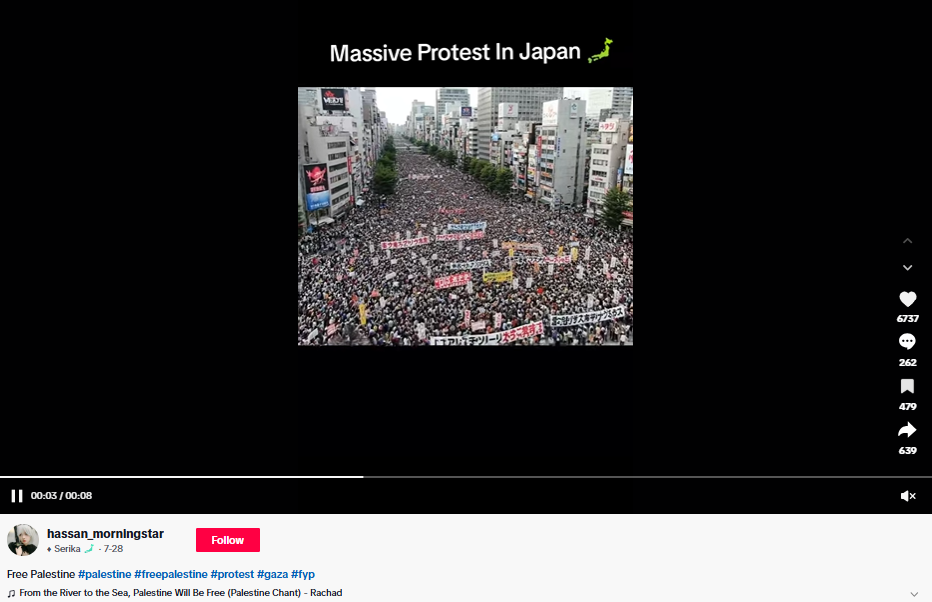Follow hassan_morningstar
This screenshot has height=602, width=932.
(227, 540)
